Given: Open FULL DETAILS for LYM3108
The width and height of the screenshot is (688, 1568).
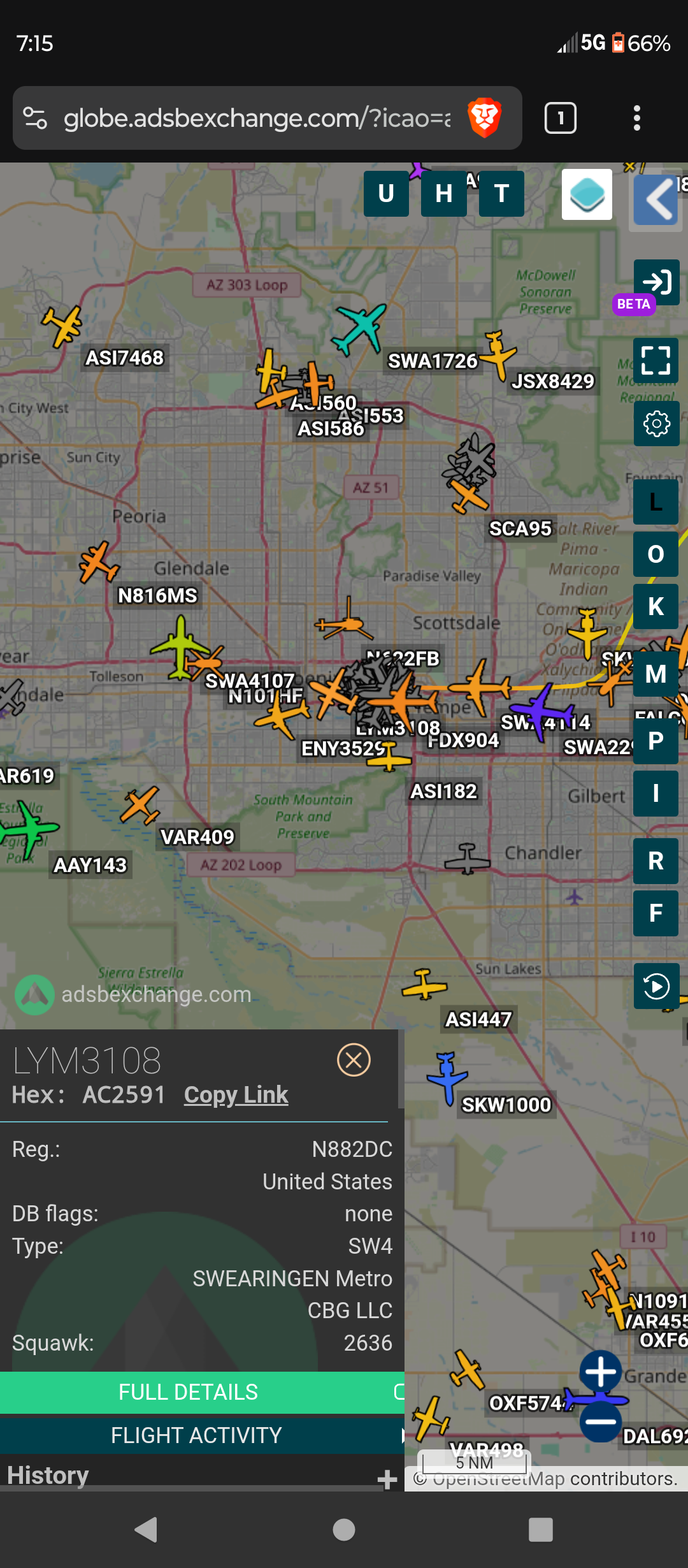Looking at the screenshot, I should (x=189, y=1392).
